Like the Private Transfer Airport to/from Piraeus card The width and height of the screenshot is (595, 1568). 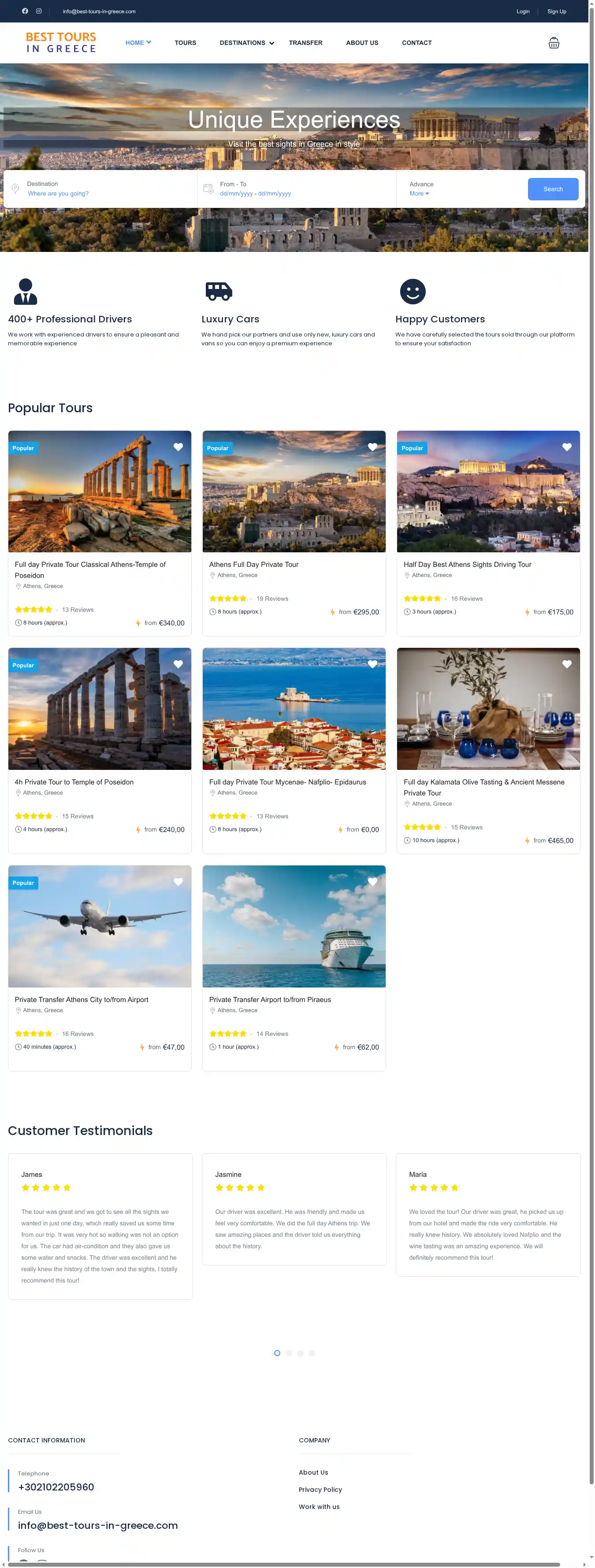(372, 881)
